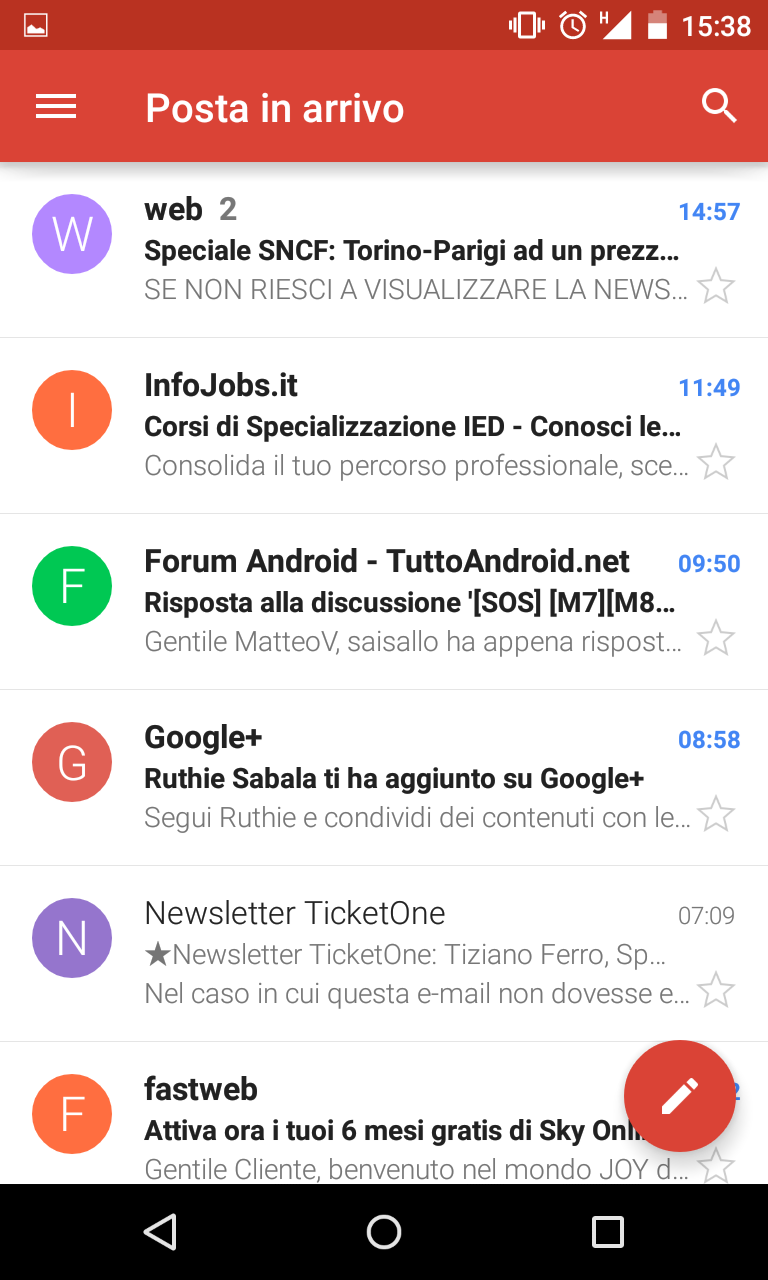
Task: Open the Newsletter TicketOne email
Action: pos(384,954)
